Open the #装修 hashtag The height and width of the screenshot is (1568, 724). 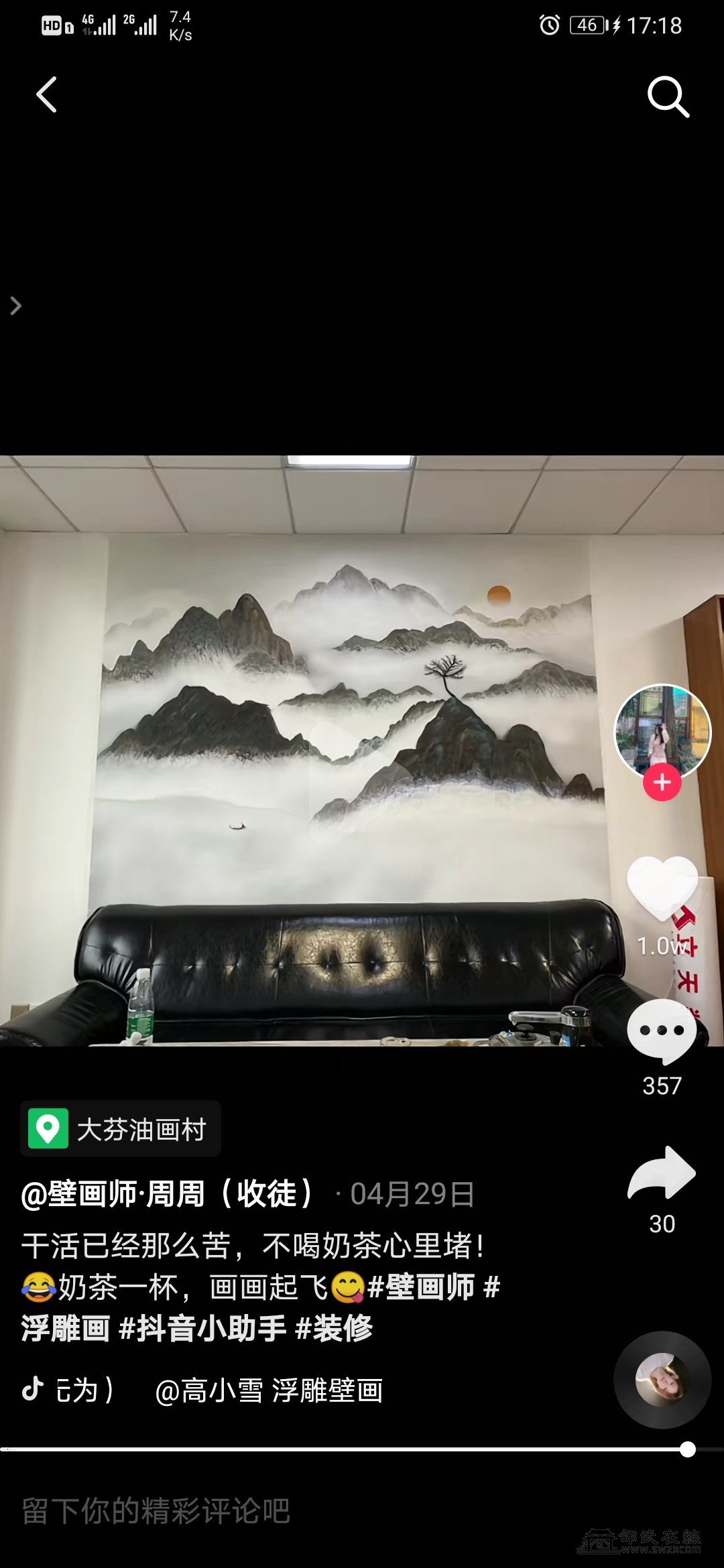point(334,1328)
